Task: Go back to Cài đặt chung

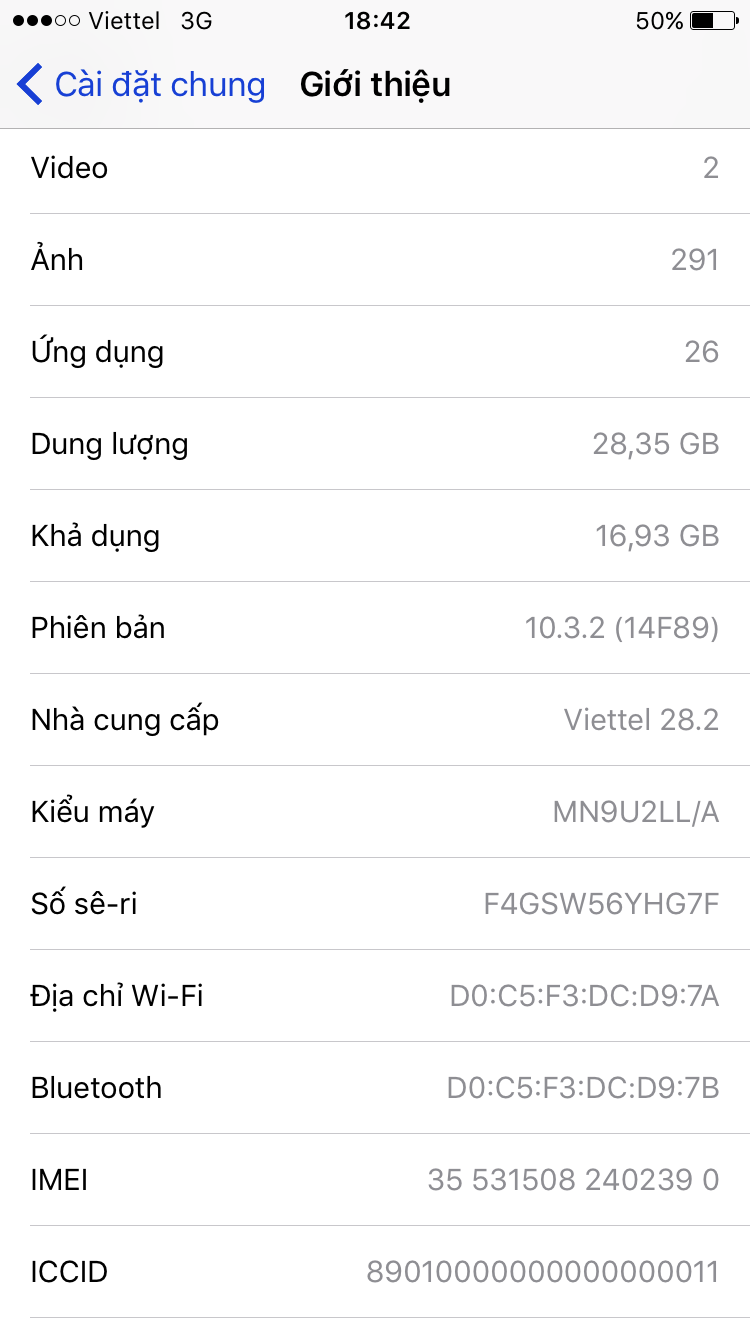Action: coord(140,85)
